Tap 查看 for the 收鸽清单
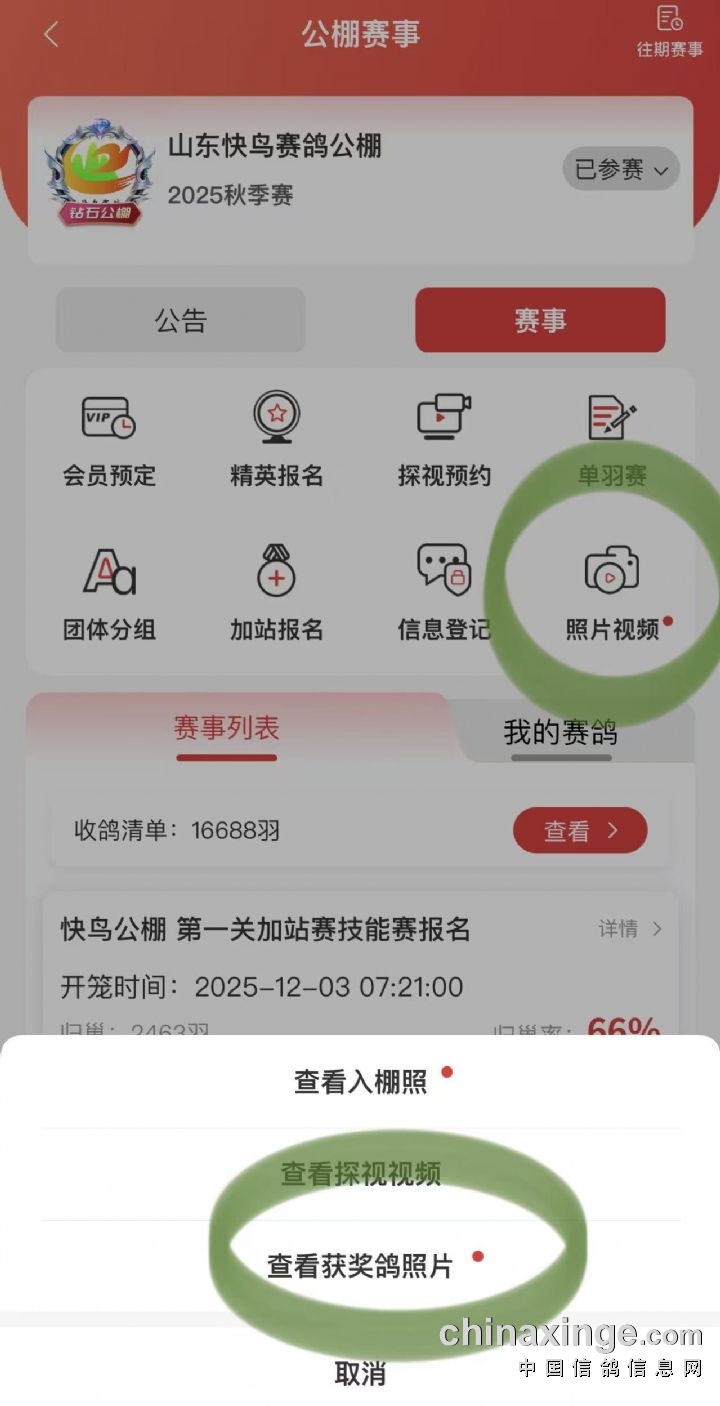Image resolution: width=720 pixels, height=1406 pixels. click(x=580, y=830)
